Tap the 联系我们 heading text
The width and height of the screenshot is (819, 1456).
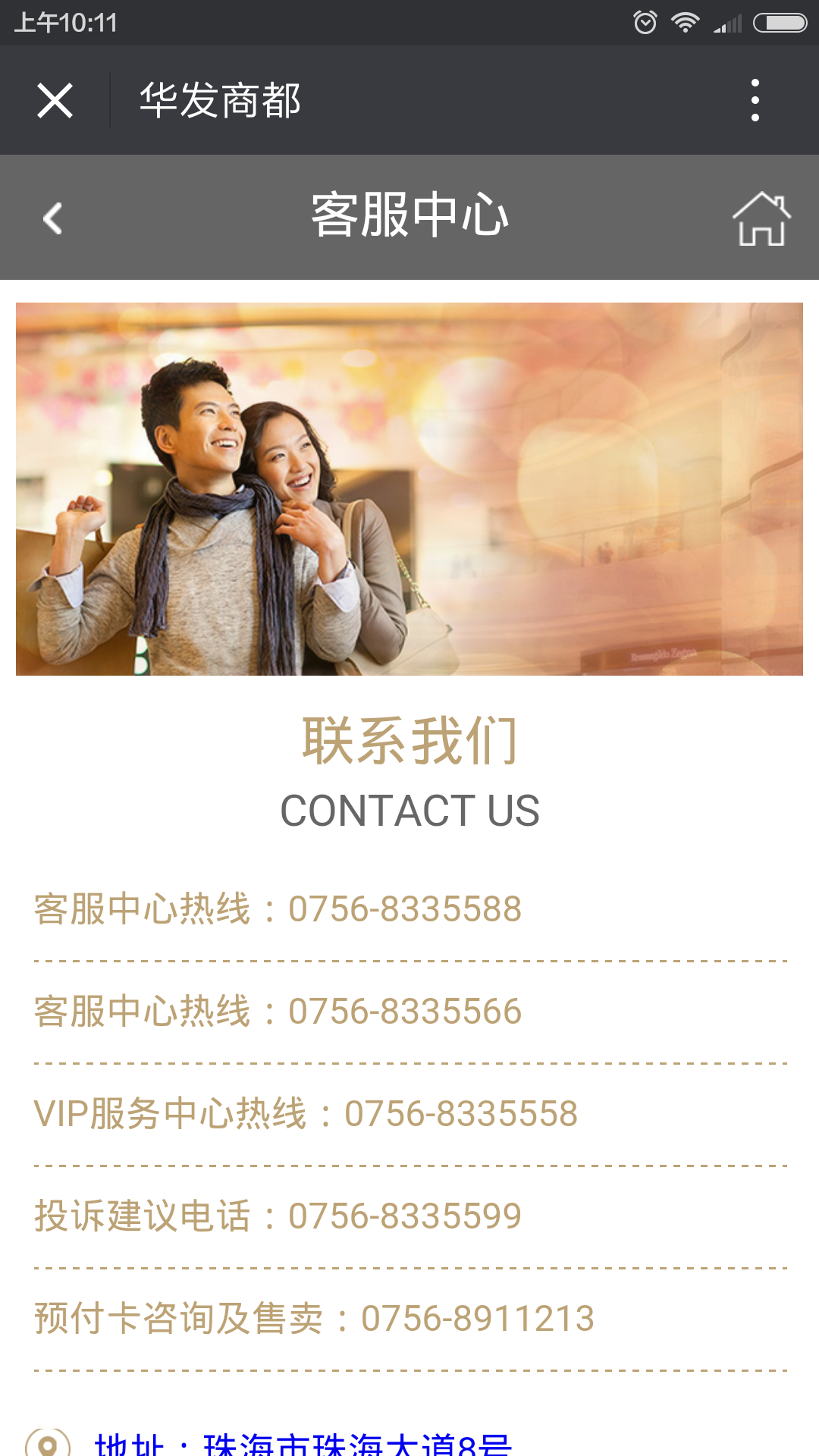point(409,739)
